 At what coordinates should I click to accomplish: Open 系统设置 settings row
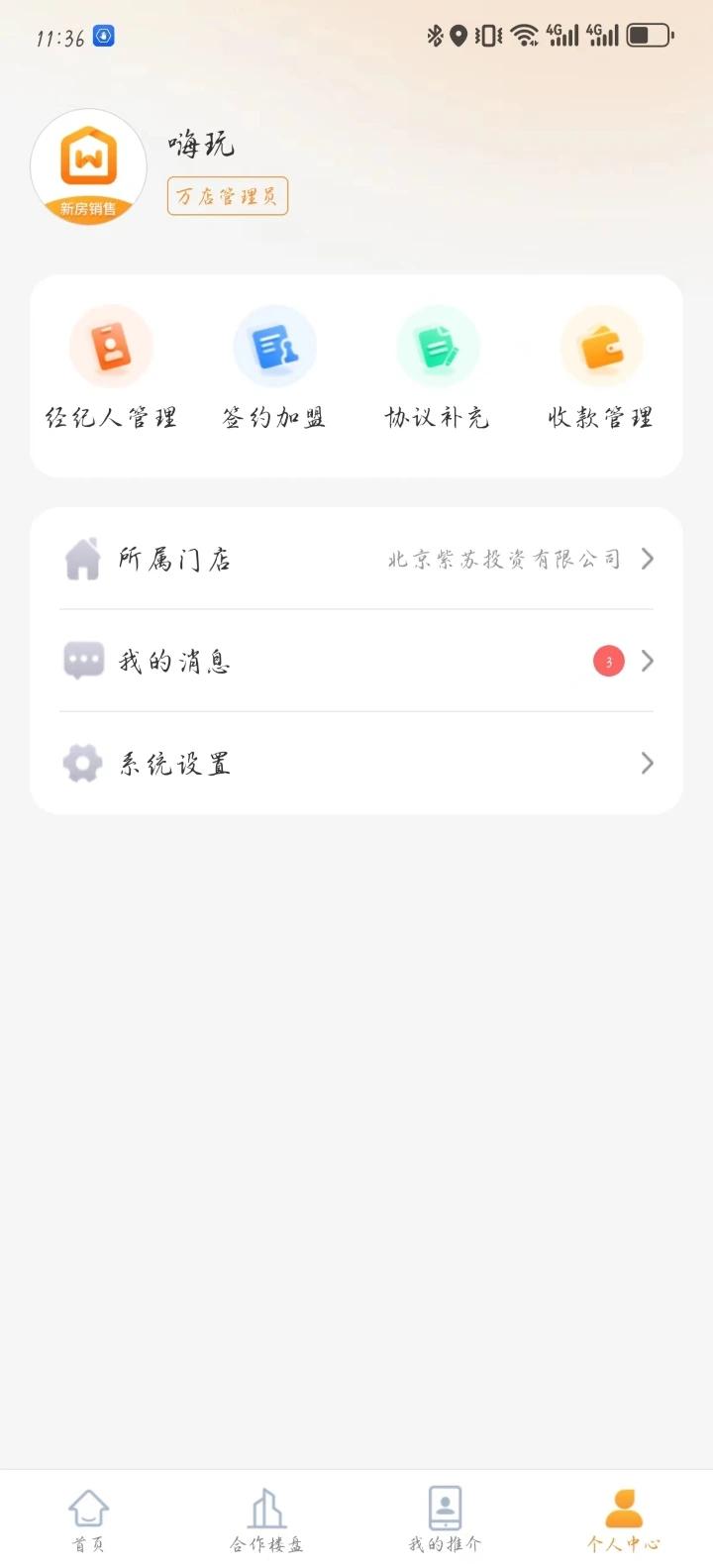[x=356, y=764]
